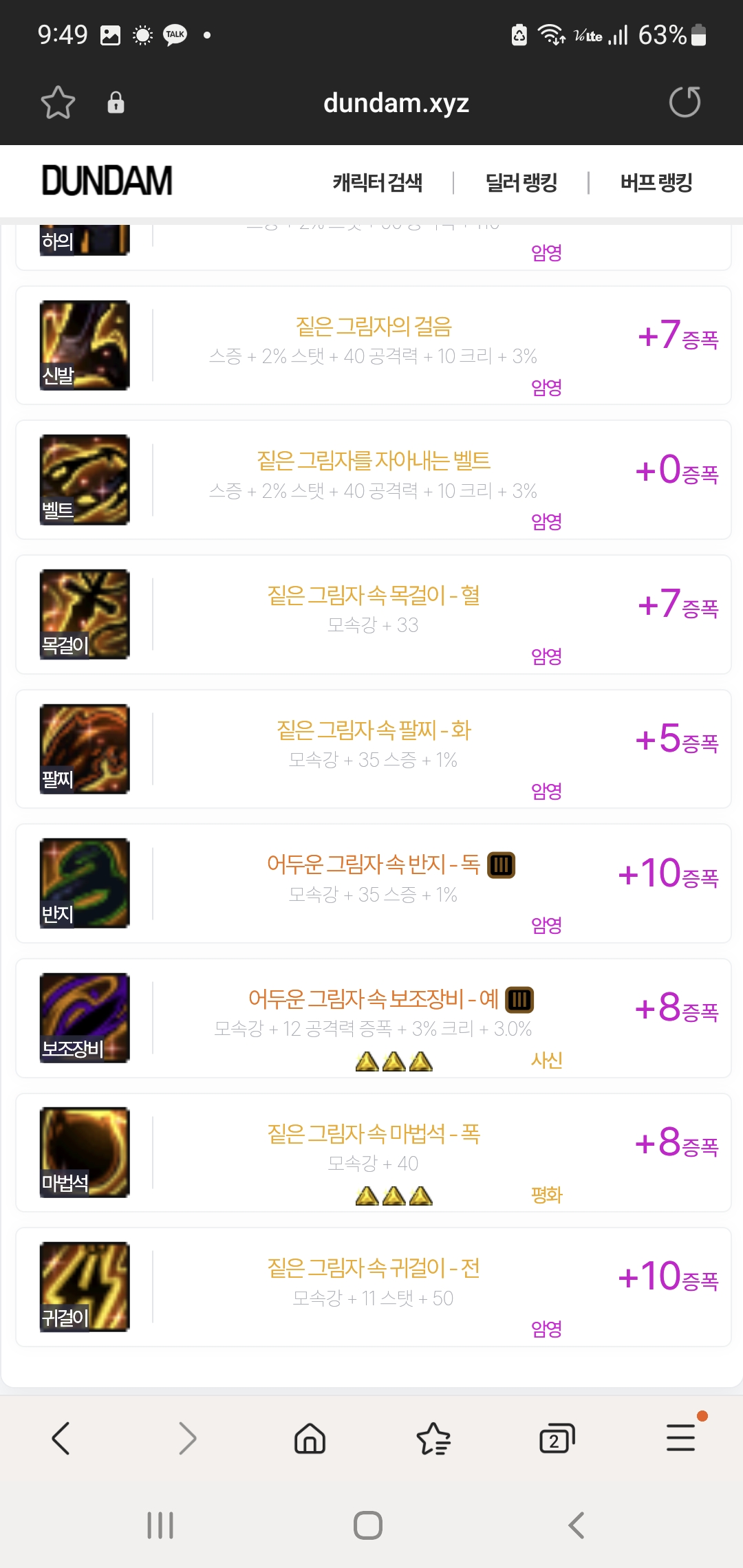Open the DUNDAM home logo

click(x=107, y=181)
